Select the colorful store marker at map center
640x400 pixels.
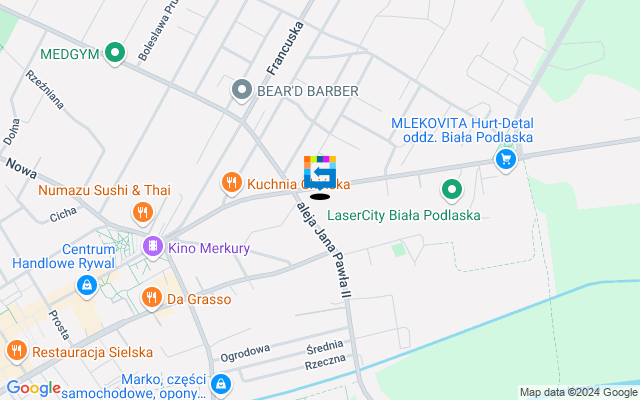click(320, 171)
